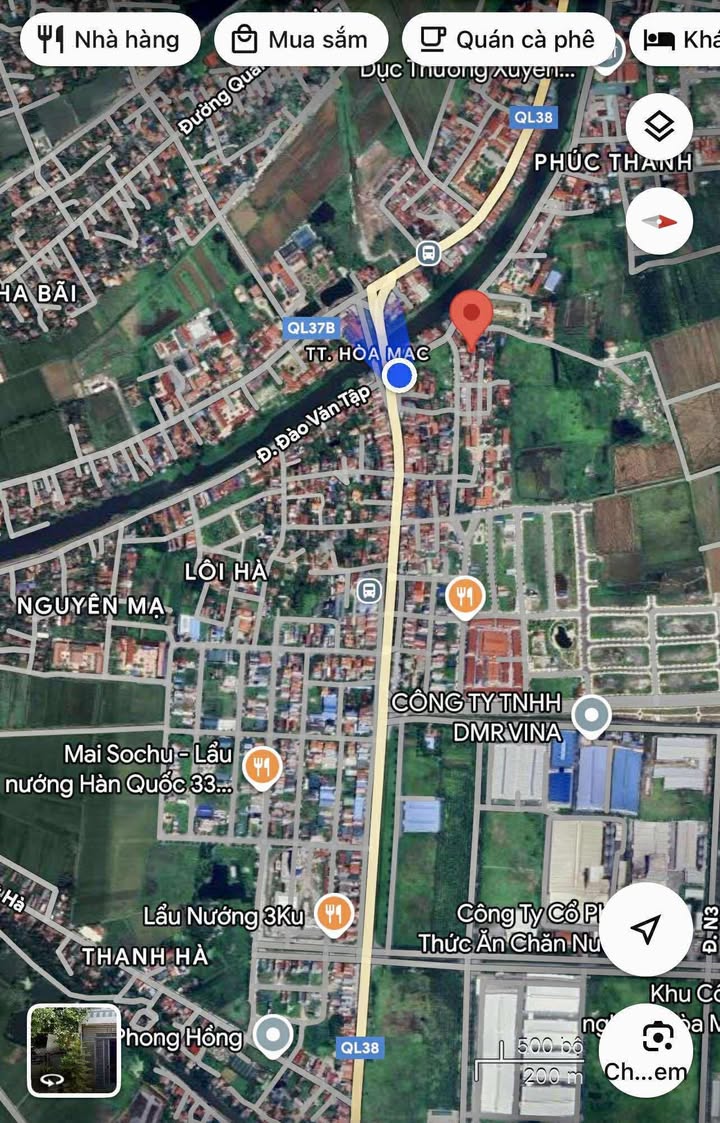Reset map orientation with the compass
Image resolution: width=720 pixels, height=1123 pixels.
coord(659,221)
